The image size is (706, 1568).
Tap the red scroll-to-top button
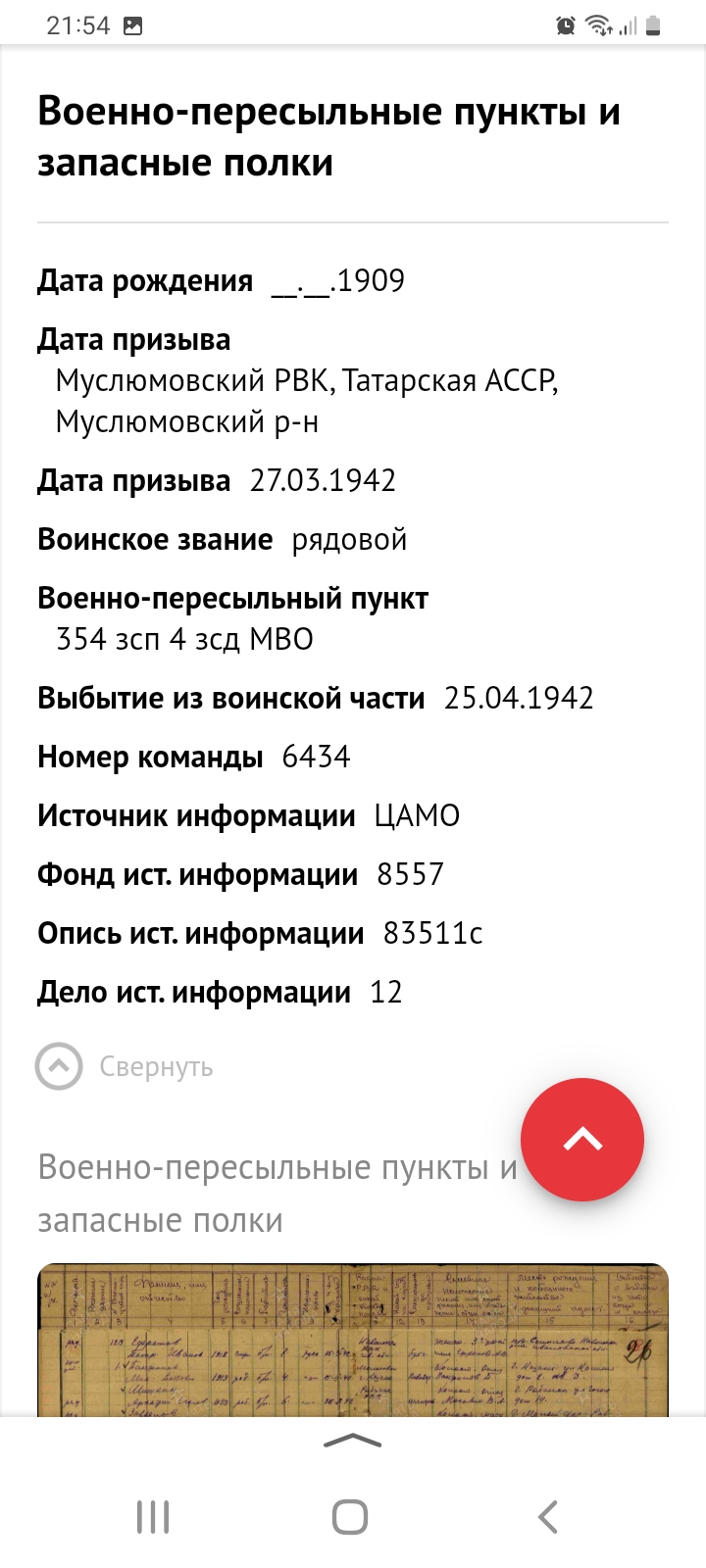coord(582,1140)
